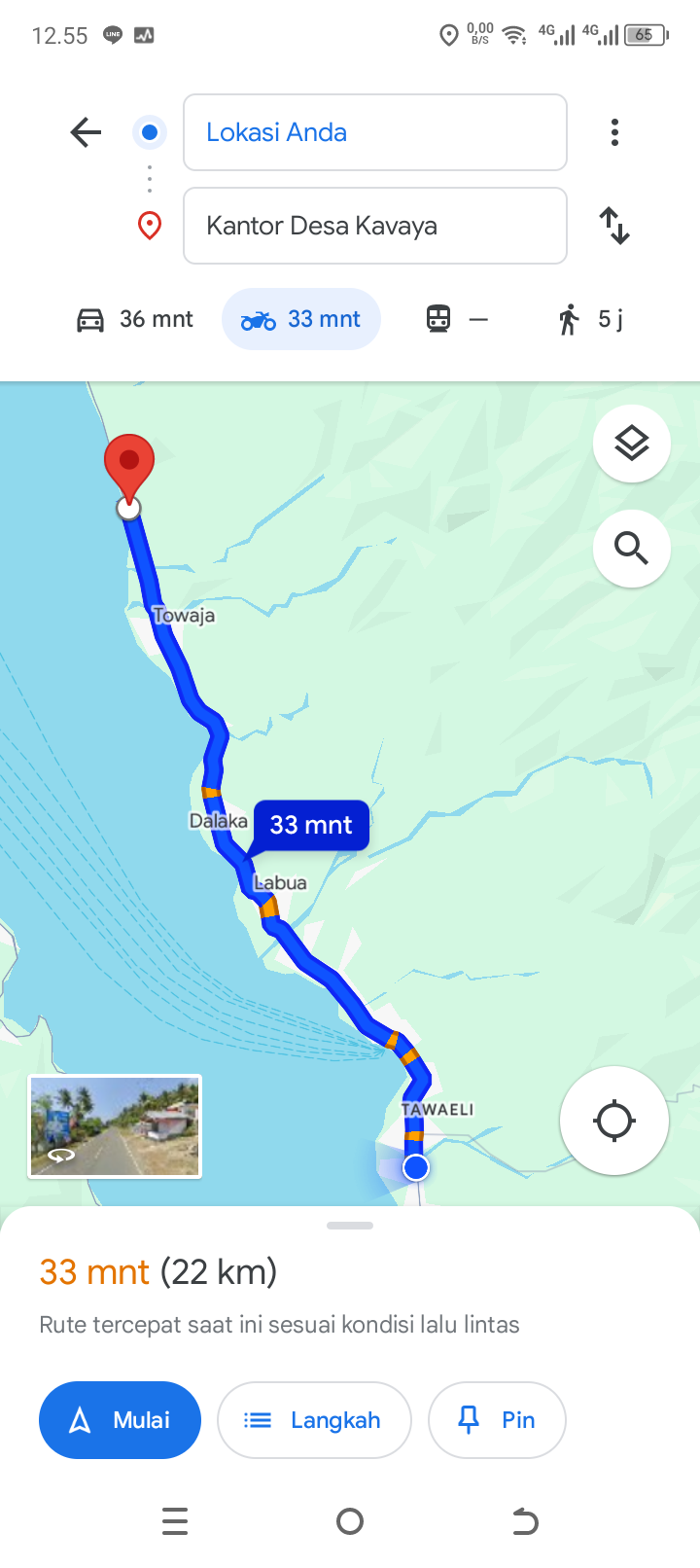The image size is (700, 1568).
Task: Tap the 33 mnt route label on the map
Action: (x=311, y=825)
